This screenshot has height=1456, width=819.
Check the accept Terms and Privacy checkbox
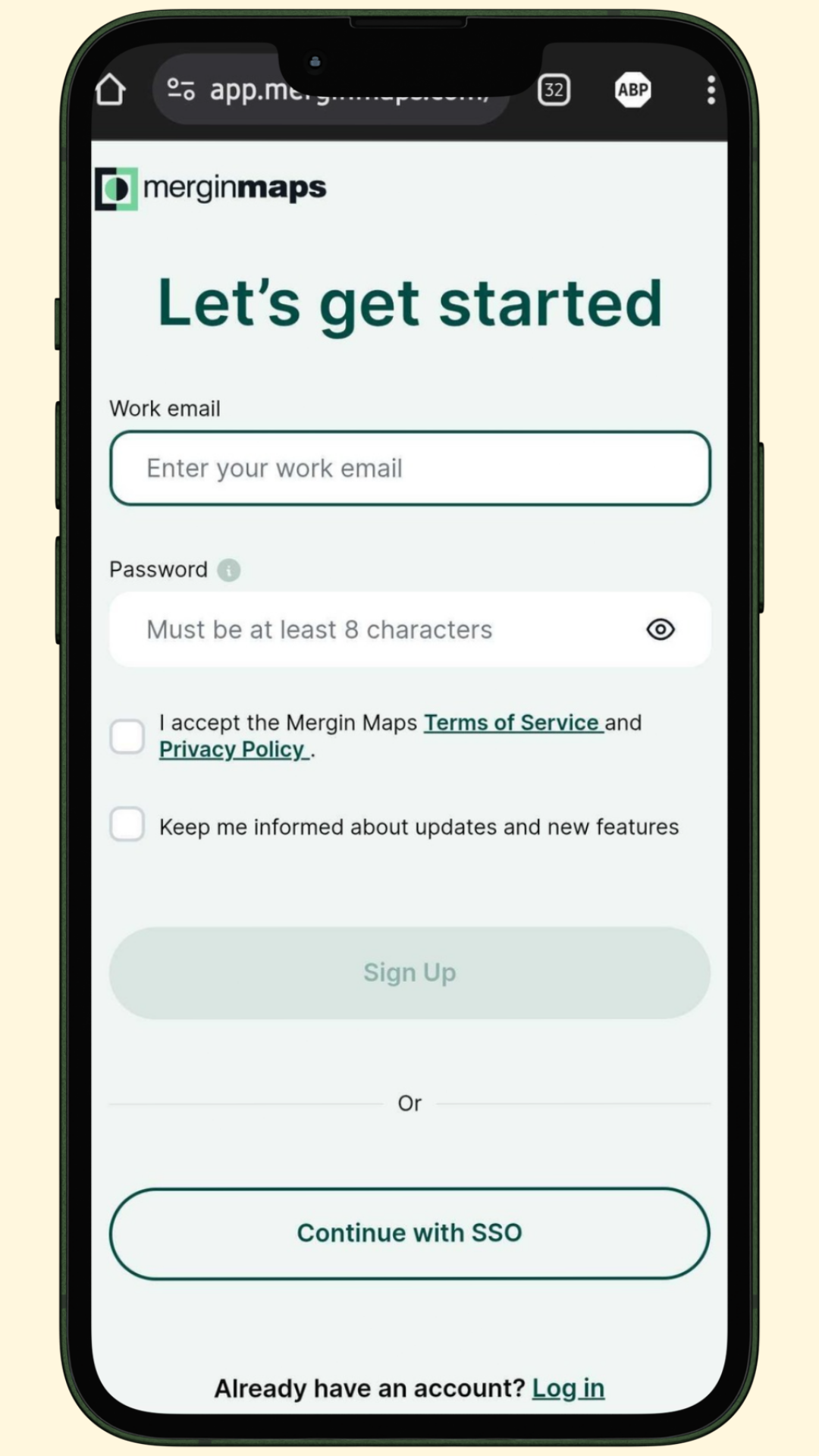tap(127, 736)
